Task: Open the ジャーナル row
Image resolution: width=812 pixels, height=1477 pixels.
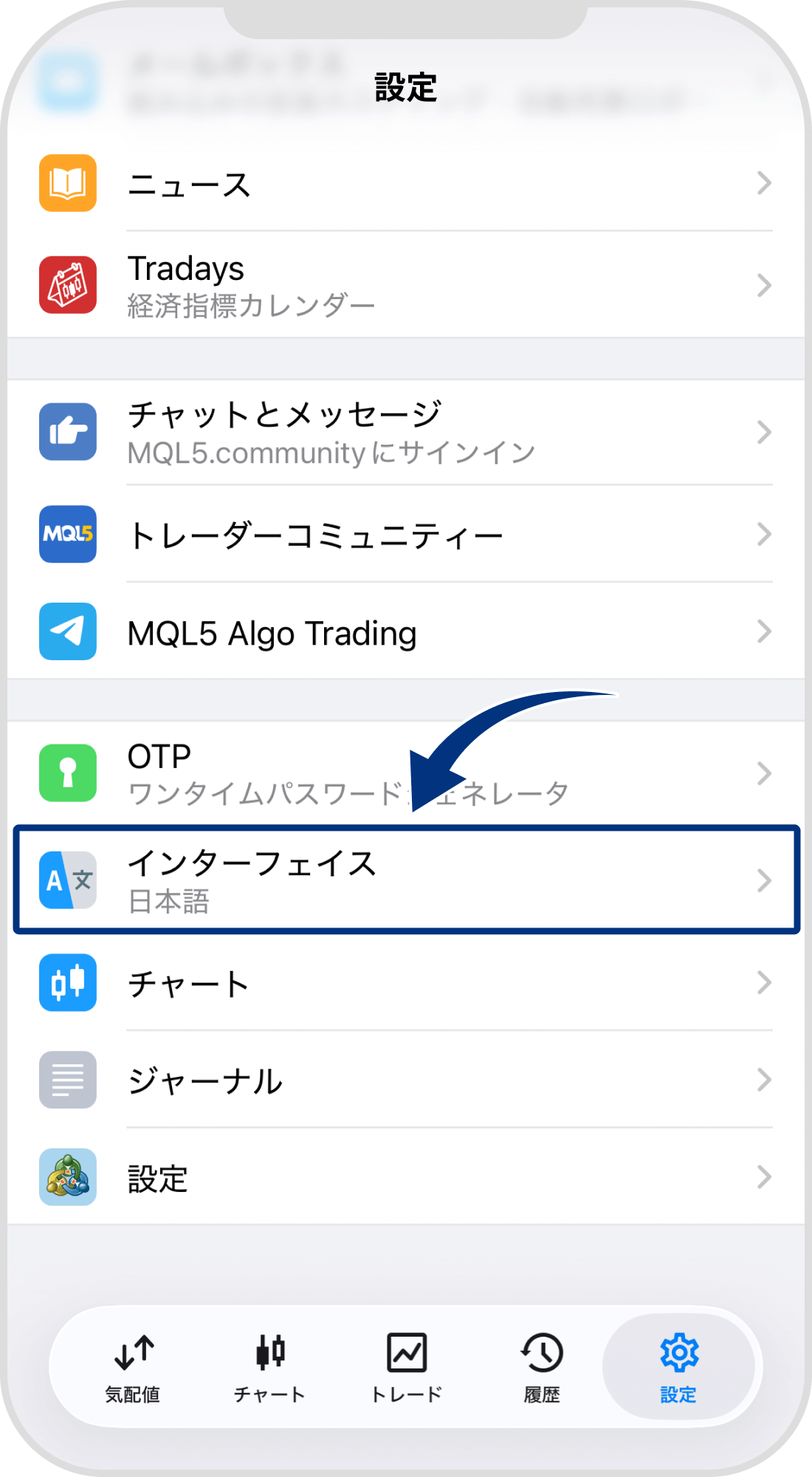Action: 406,1080
